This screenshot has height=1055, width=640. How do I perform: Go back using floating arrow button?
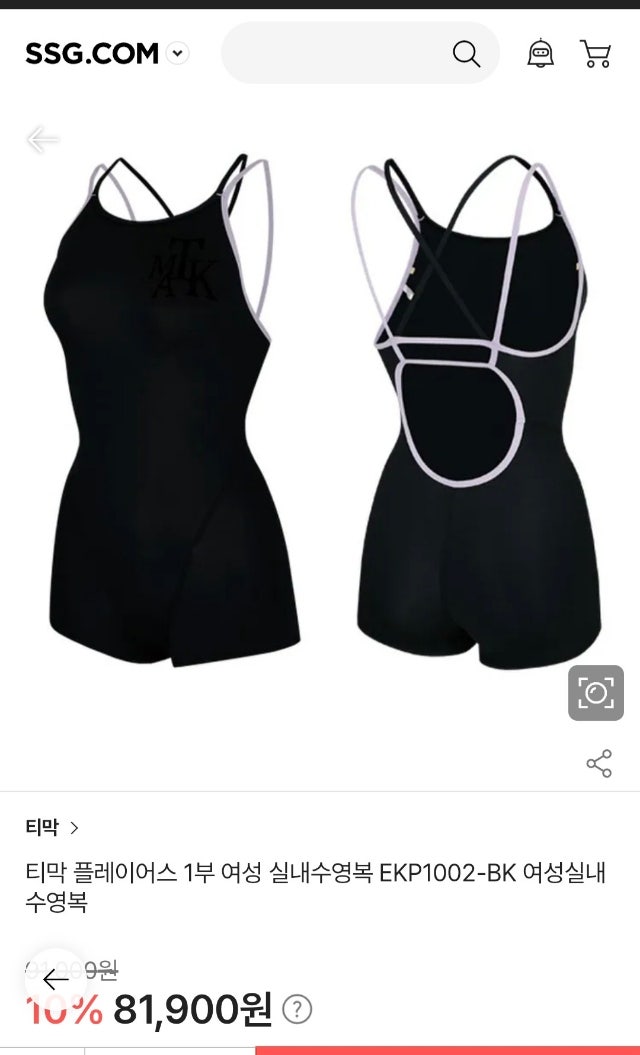(x=55, y=980)
